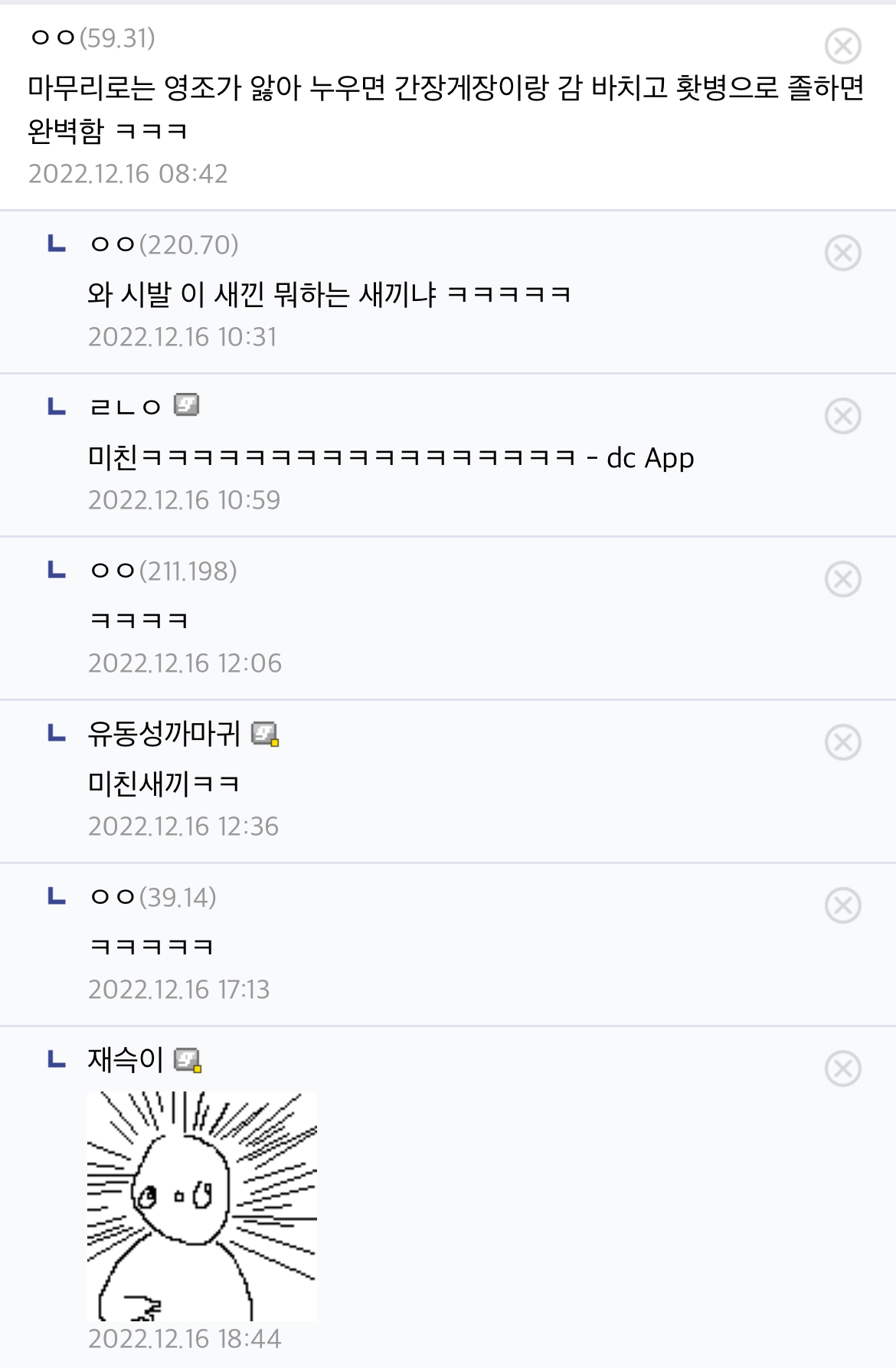The image size is (896, 1368).
Task: Delete the comment by ㅇㅇ(59.31)
Action: point(842,46)
